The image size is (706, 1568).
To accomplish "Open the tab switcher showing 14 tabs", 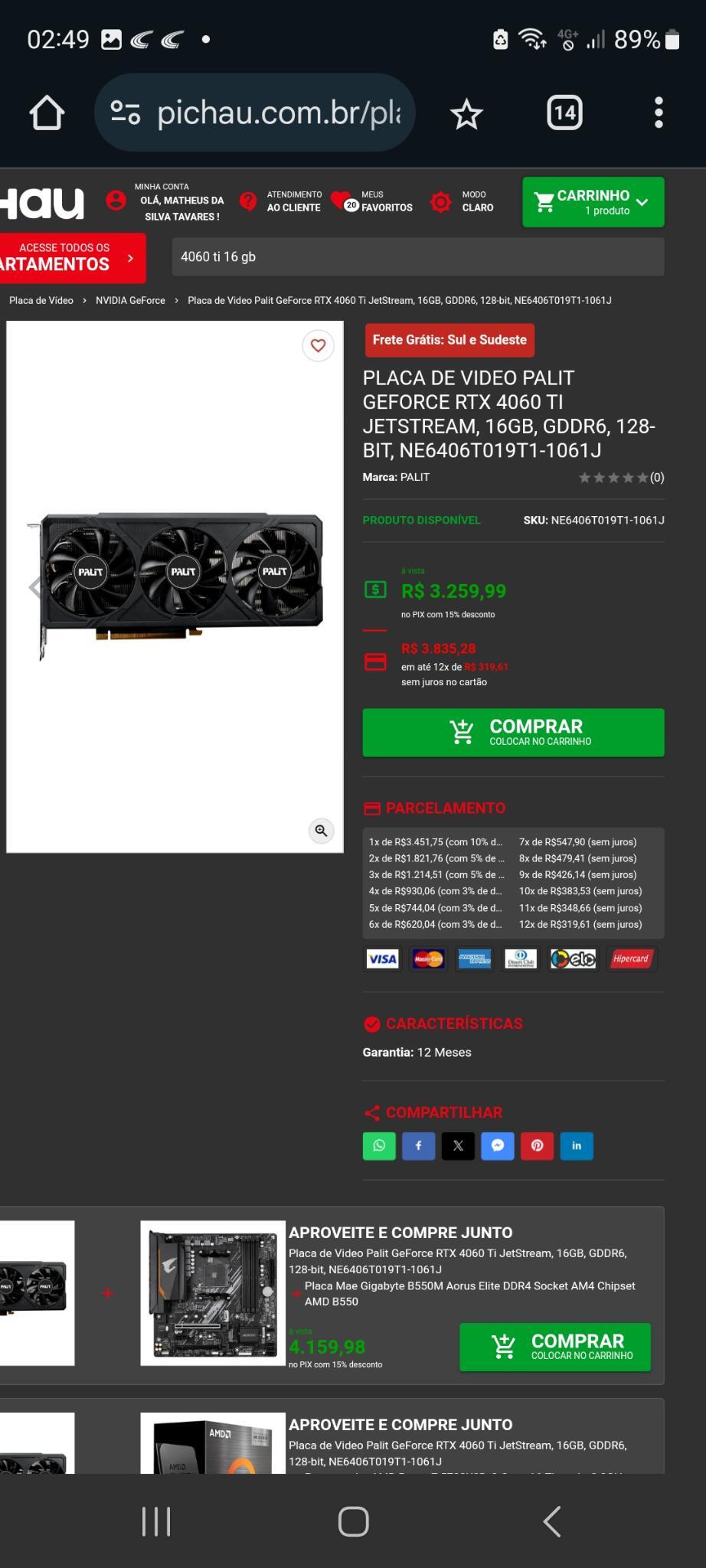I will pos(565,113).
